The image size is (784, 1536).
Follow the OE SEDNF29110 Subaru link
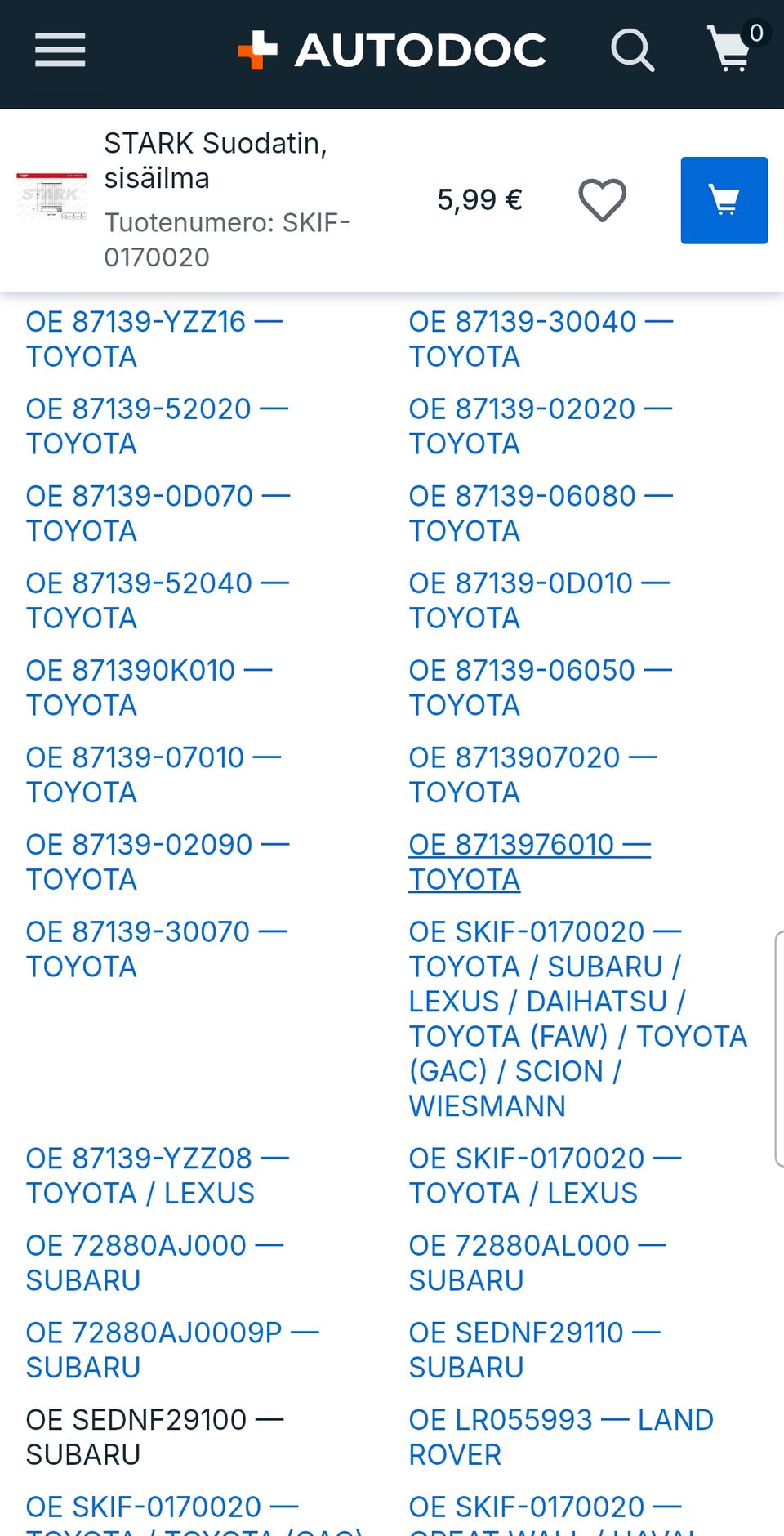pos(534,1350)
